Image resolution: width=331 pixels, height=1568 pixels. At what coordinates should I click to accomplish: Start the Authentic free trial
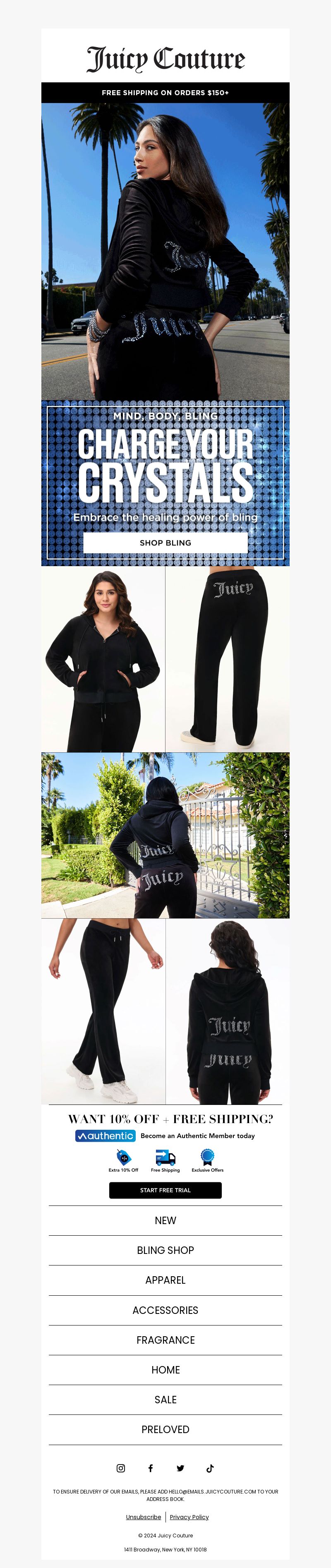coord(165,1190)
